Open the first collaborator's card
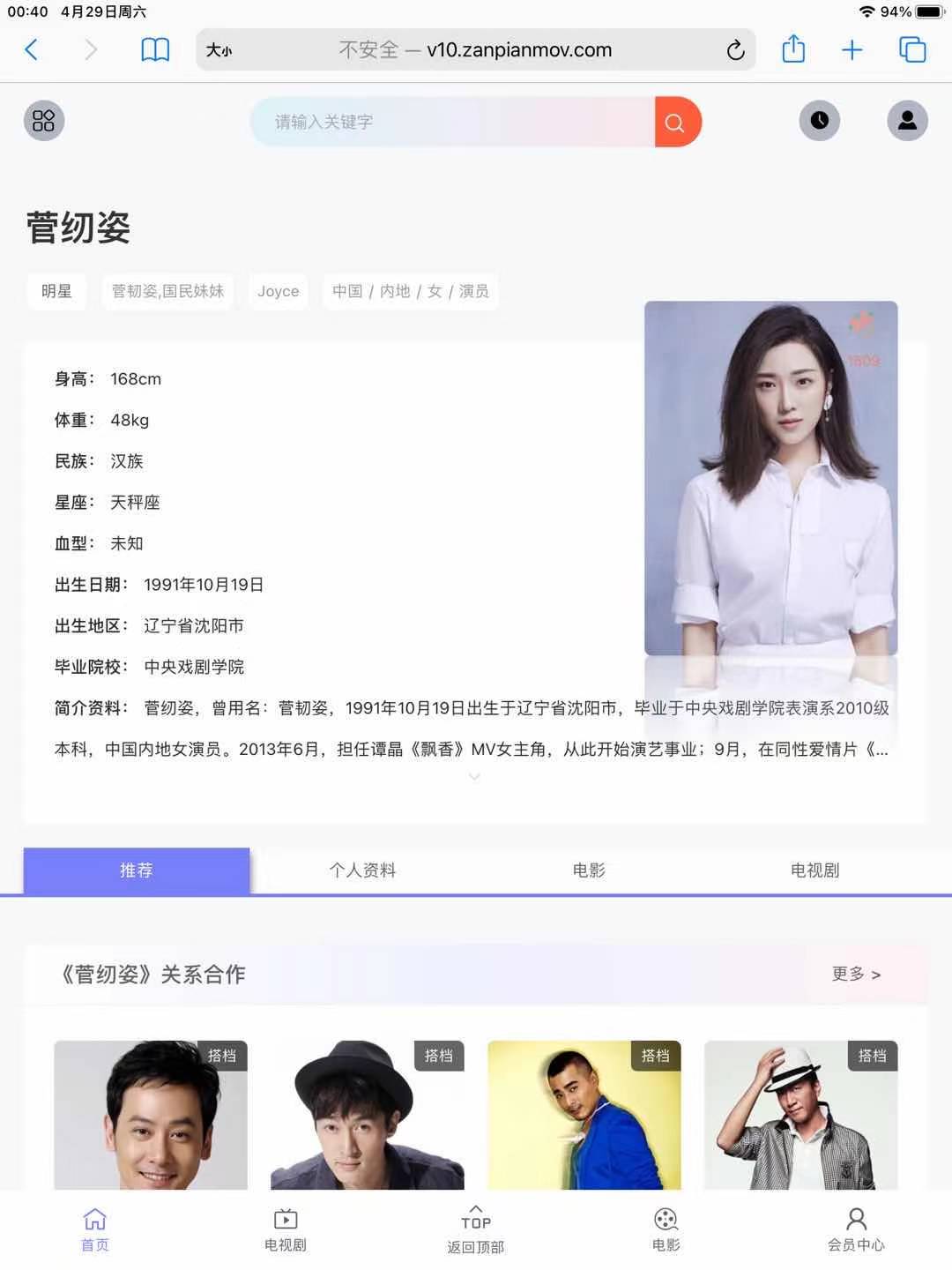This screenshot has width=952, height=1270. 151,1116
